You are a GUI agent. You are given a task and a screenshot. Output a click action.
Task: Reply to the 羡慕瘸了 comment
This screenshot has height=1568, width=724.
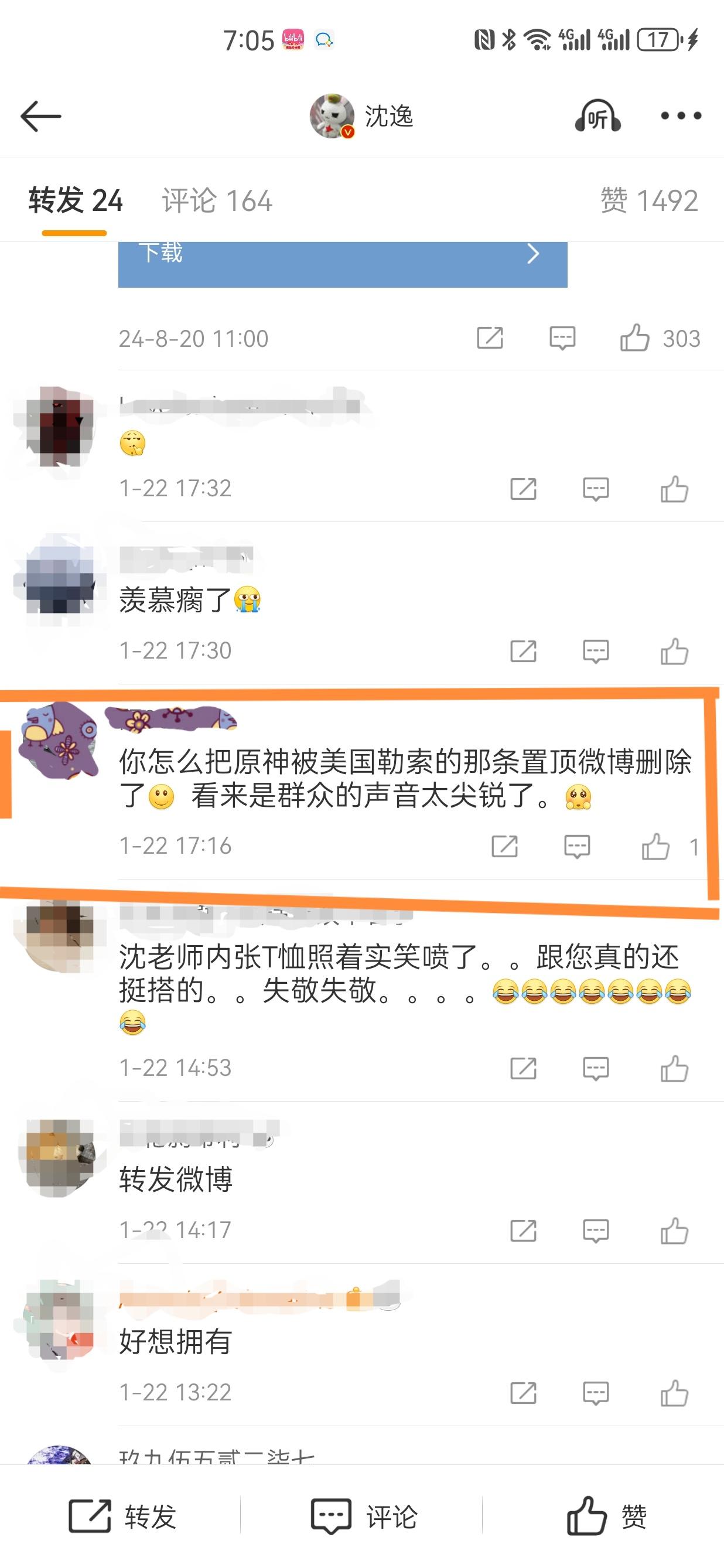click(596, 650)
